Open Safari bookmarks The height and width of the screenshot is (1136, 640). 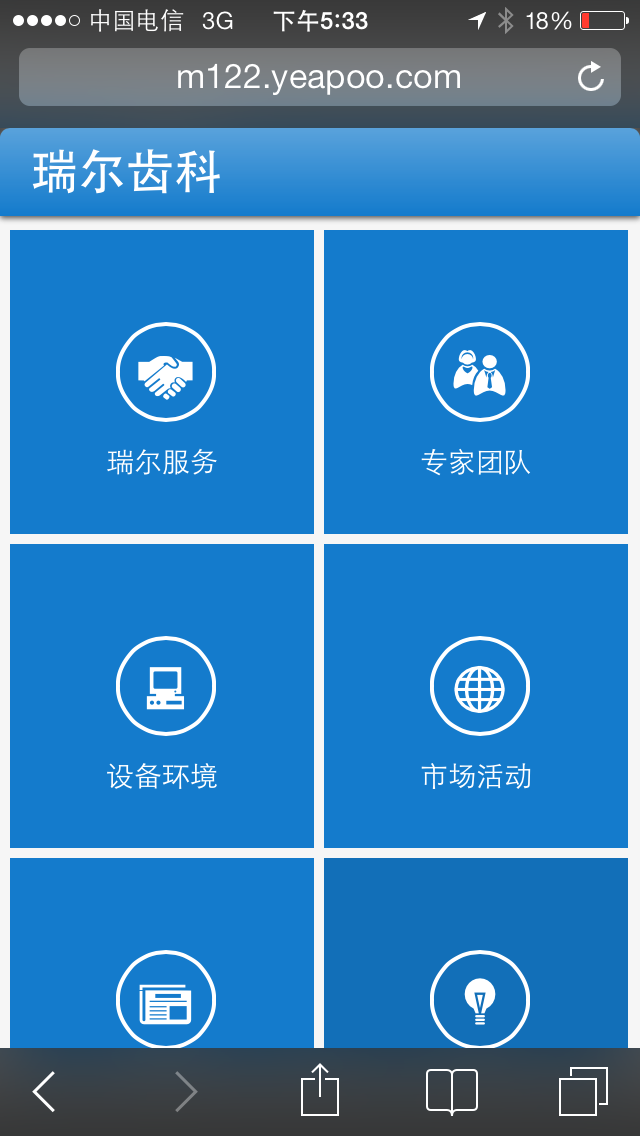(x=452, y=1091)
